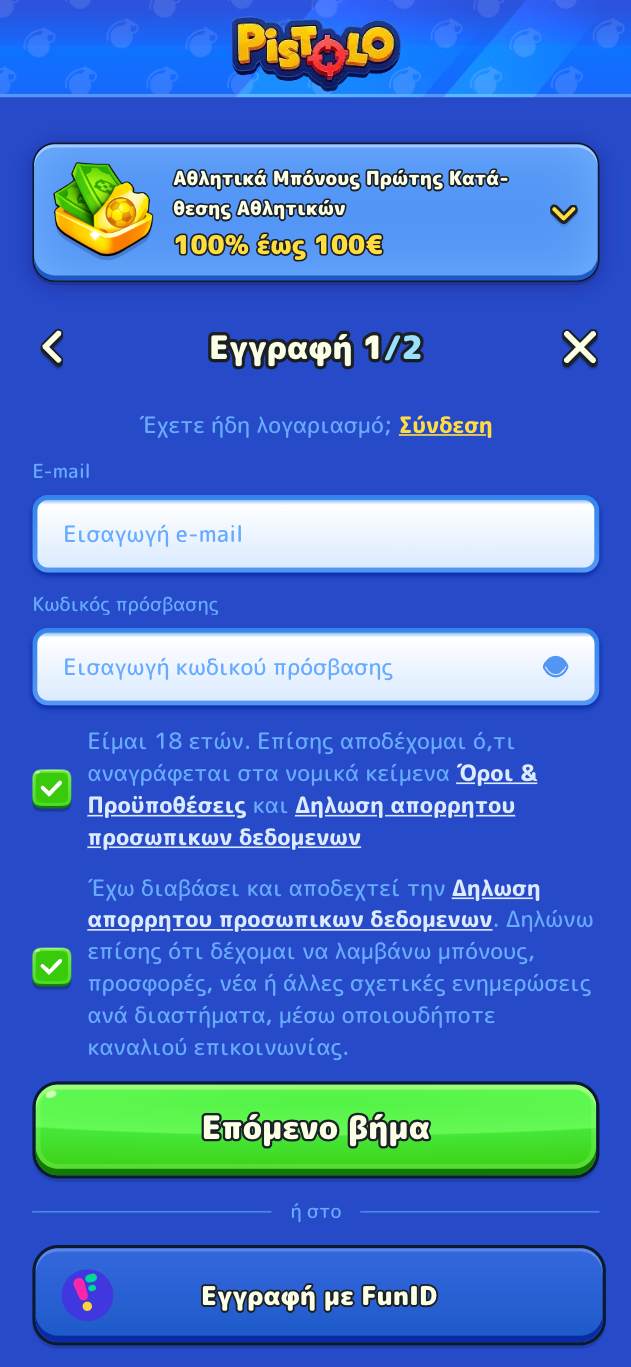Image resolution: width=631 pixels, height=1367 pixels.
Task: Open the Σύνδεση login link
Action: point(445,425)
